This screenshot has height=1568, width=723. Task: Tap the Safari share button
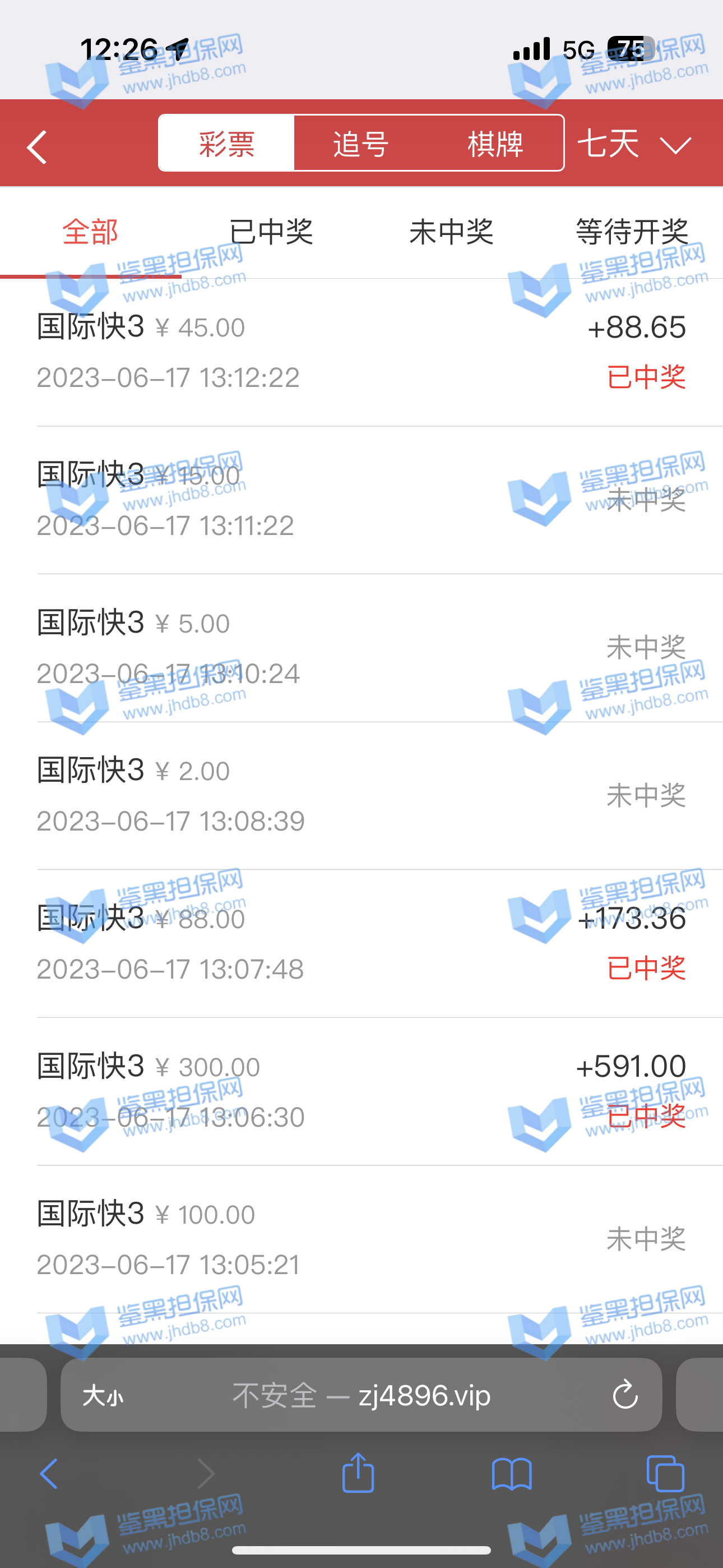pos(358,1473)
